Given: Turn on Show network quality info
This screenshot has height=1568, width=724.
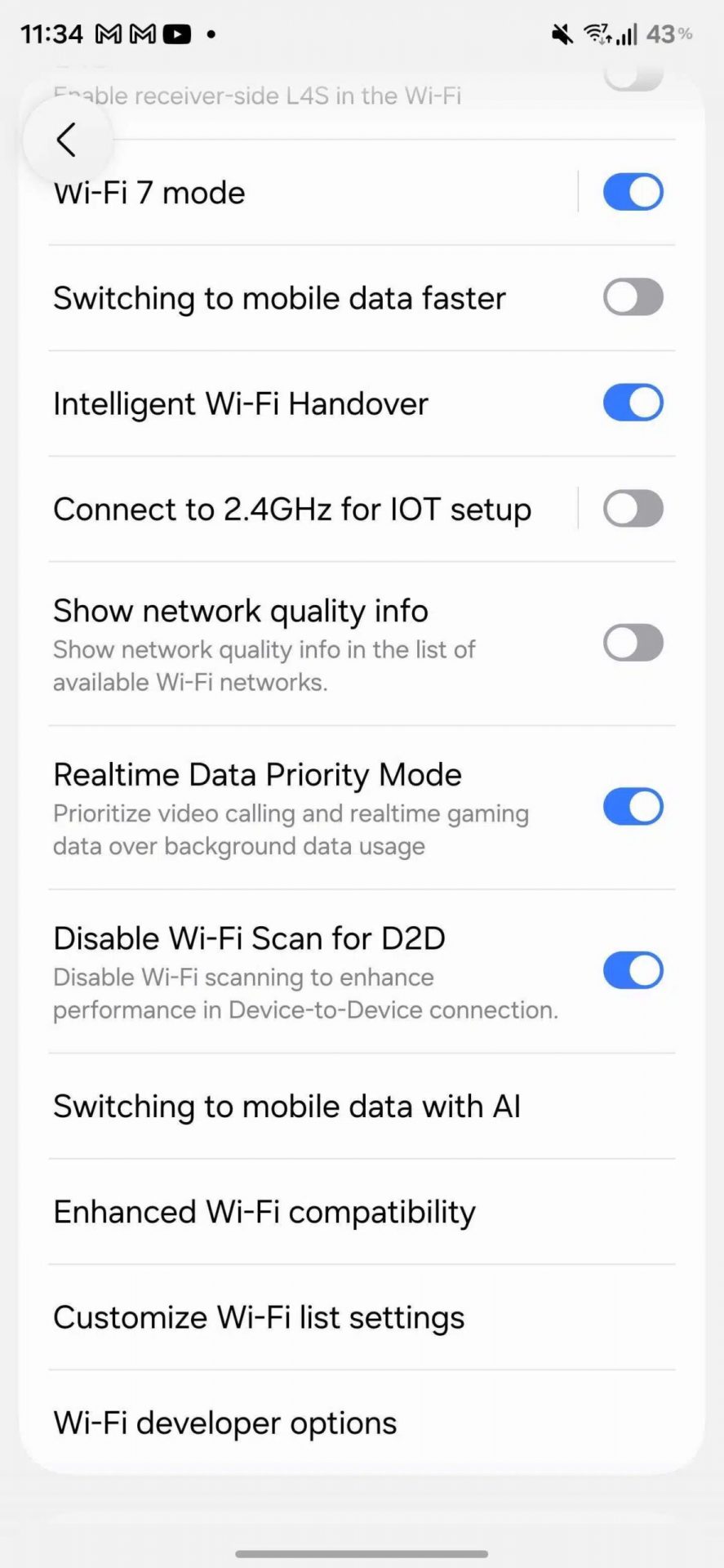Looking at the screenshot, I should (633, 643).
